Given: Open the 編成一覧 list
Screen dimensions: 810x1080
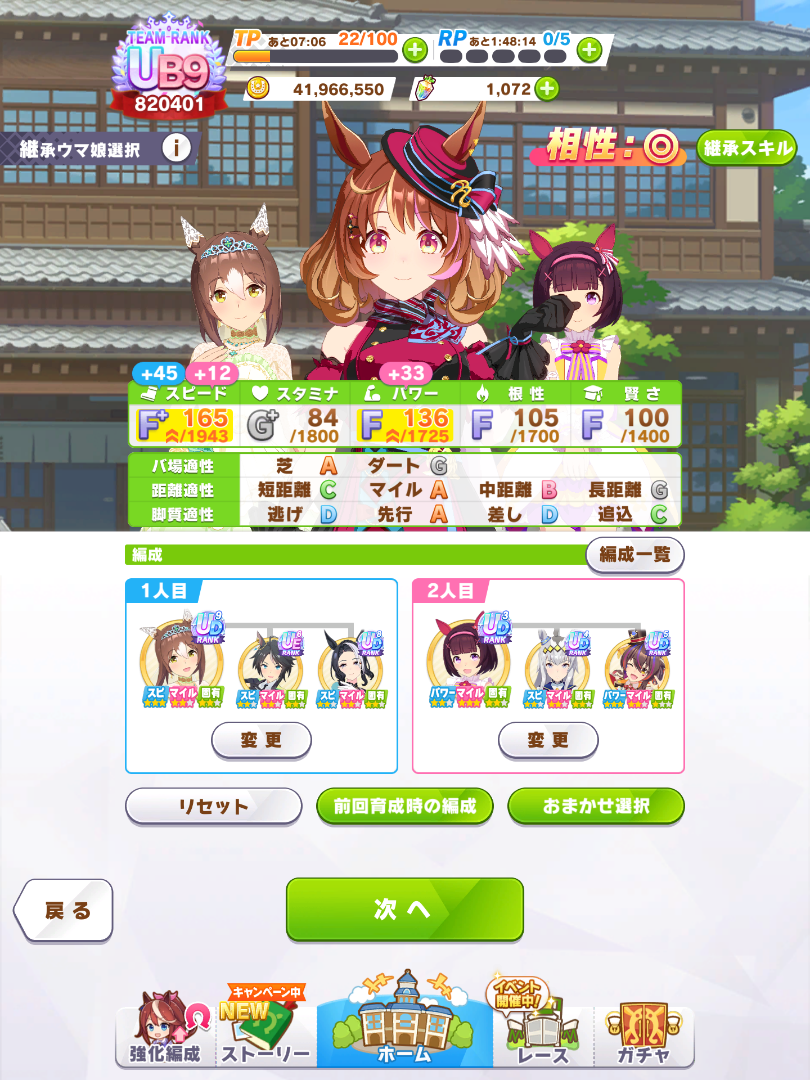Looking at the screenshot, I should [635, 554].
